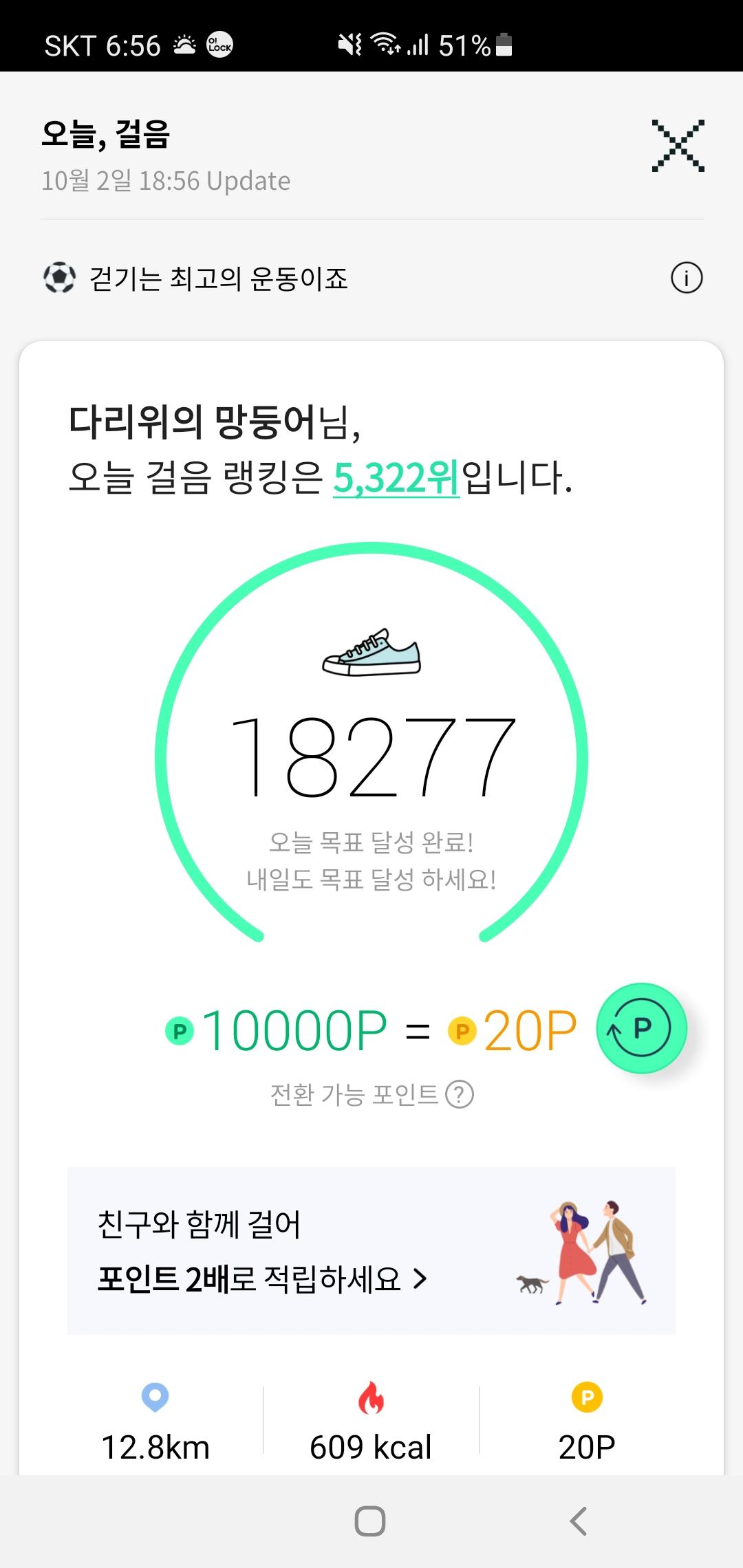
Task: Open the info icon beside 걷기는 최고의 운동이죠
Action: [x=686, y=279]
